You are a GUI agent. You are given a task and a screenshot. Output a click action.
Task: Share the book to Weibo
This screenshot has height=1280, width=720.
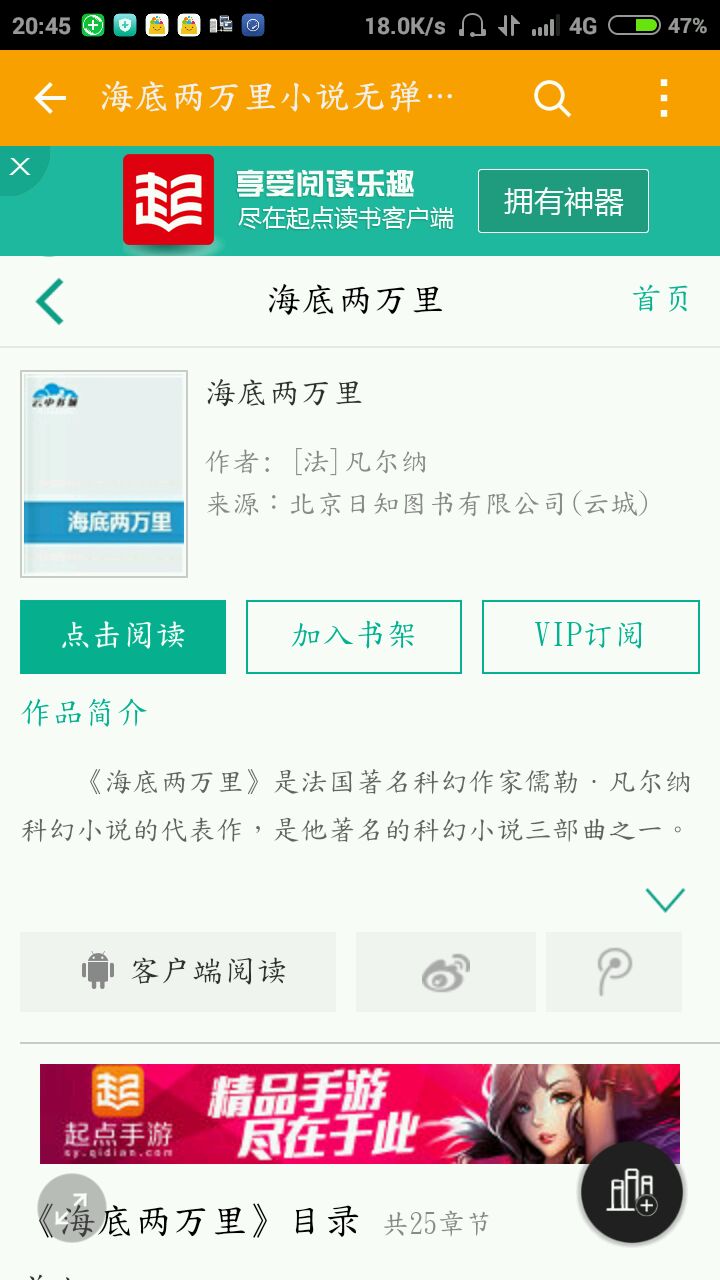coord(446,972)
